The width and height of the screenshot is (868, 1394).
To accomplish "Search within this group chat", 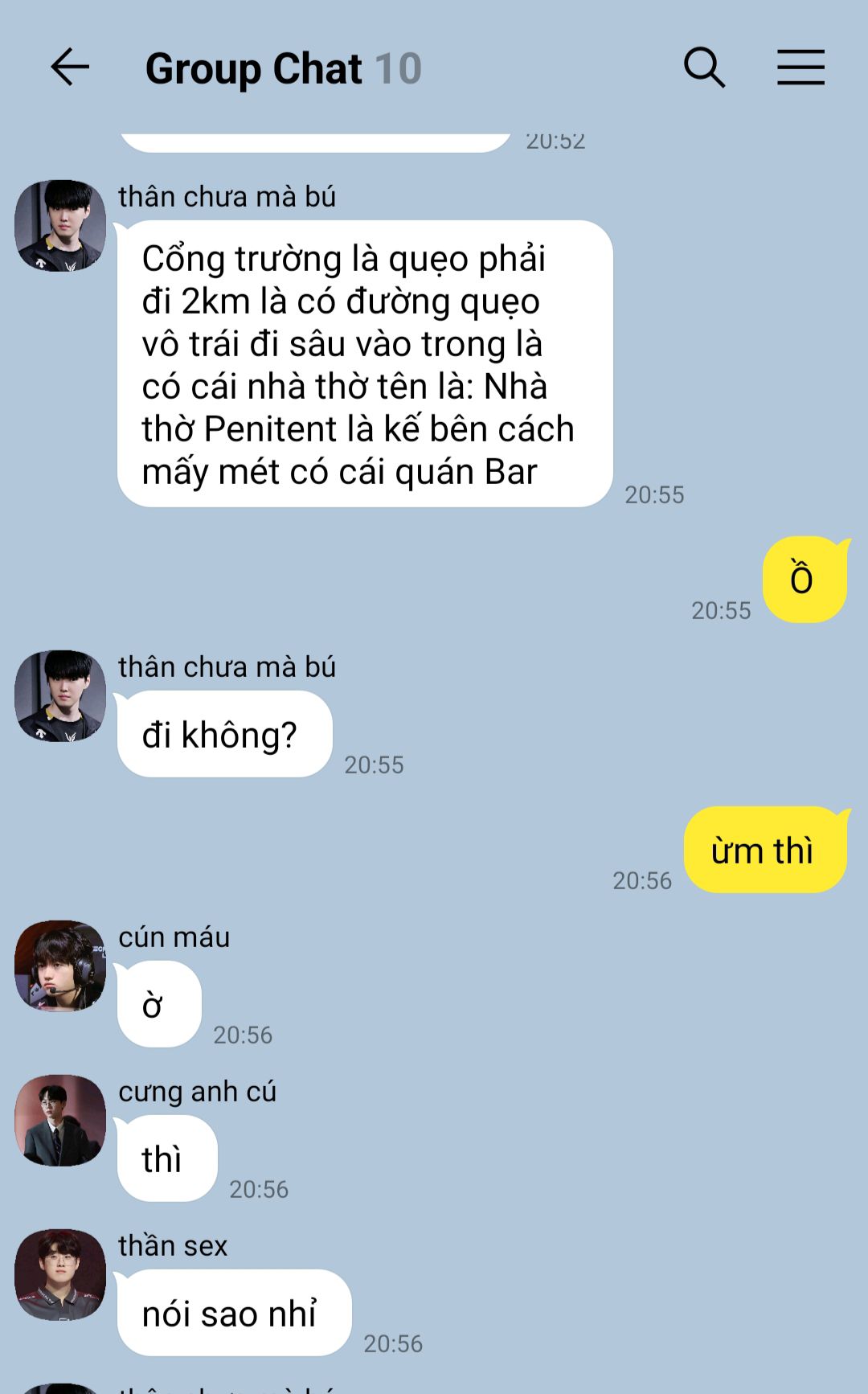I will tap(704, 67).
